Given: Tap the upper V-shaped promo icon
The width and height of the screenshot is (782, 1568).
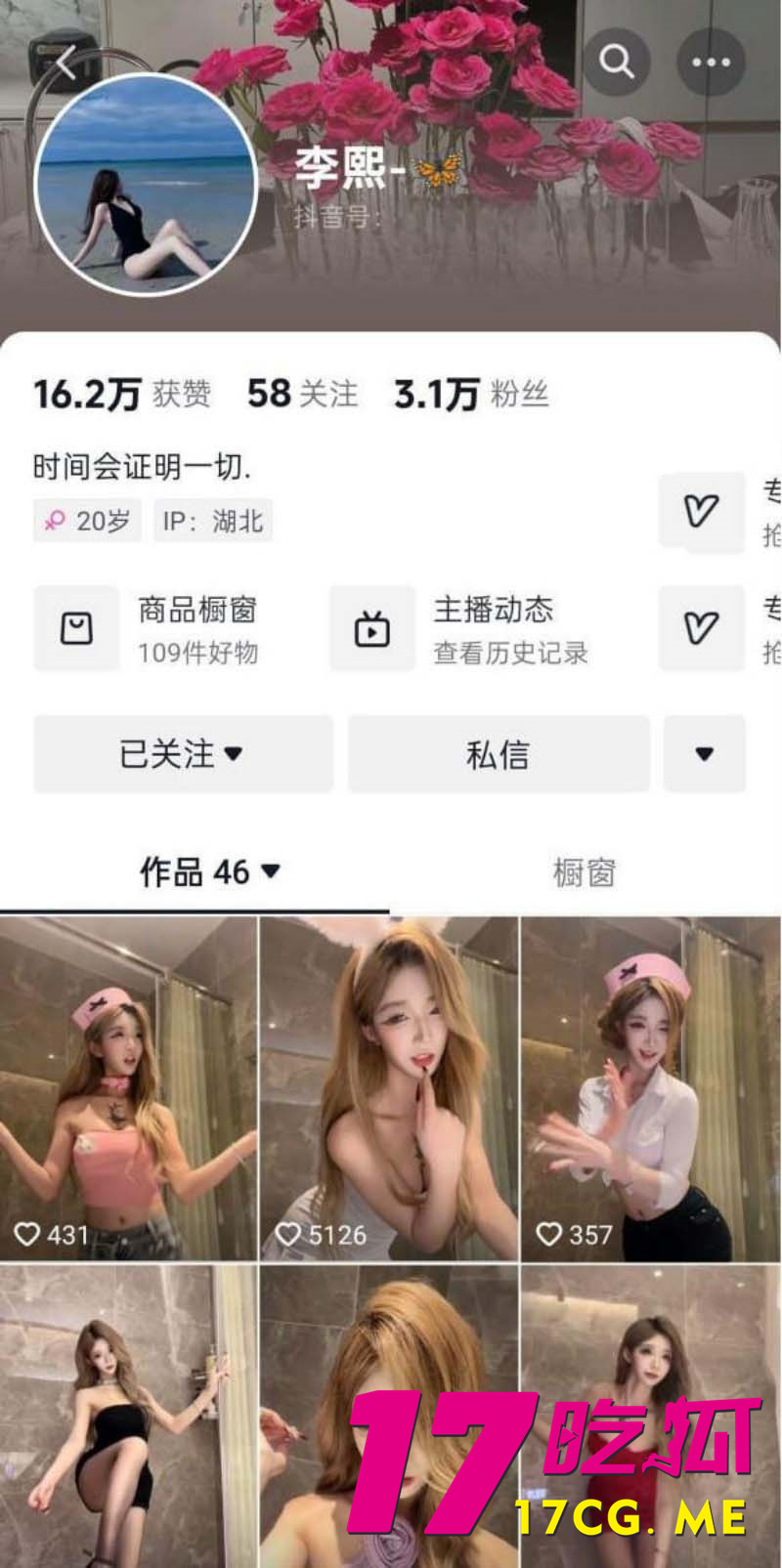Looking at the screenshot, I should [701, 512].
